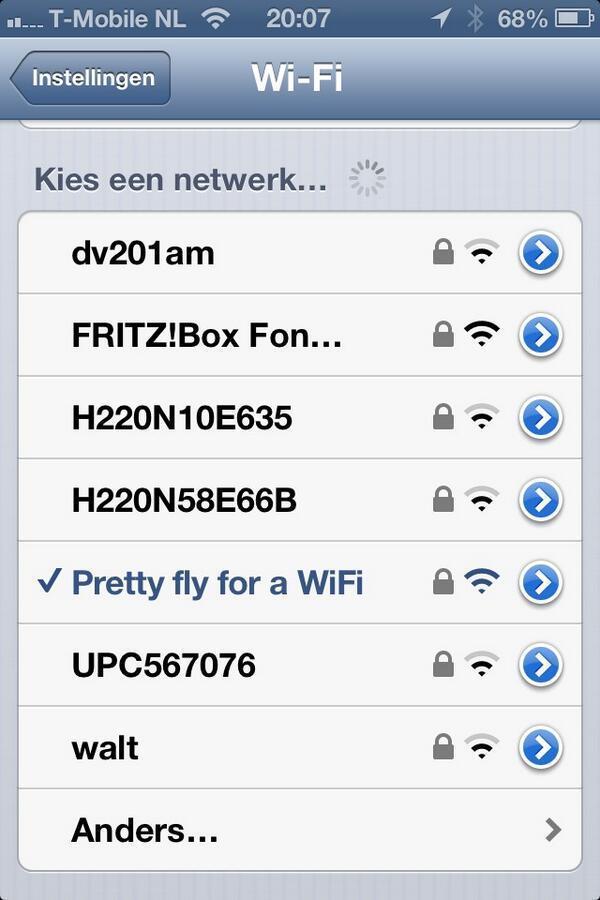Show details arrow for walt

pyautogui.click(x=541, y=747)
